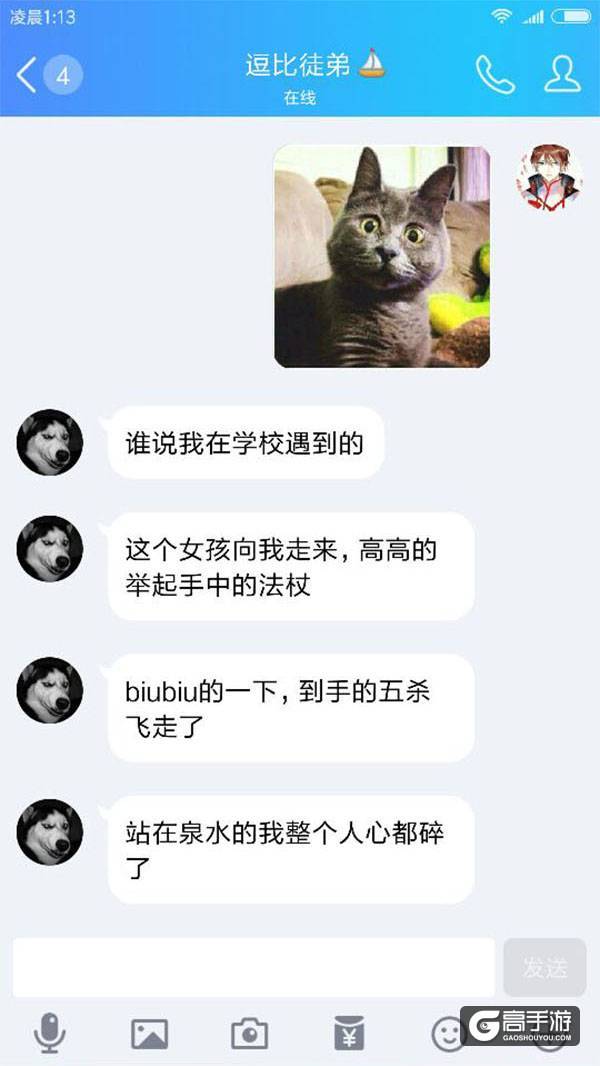Send a red packet
The image size is (600, 1066).
click(349, 1033)
